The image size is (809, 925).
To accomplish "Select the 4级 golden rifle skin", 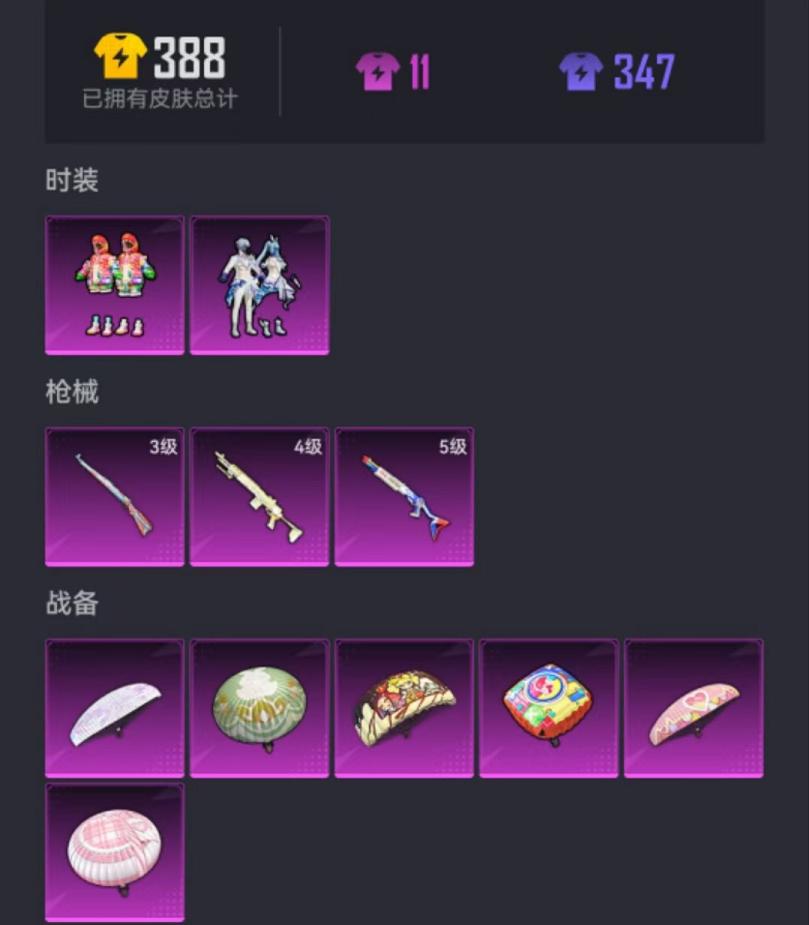I will point(259,496).
